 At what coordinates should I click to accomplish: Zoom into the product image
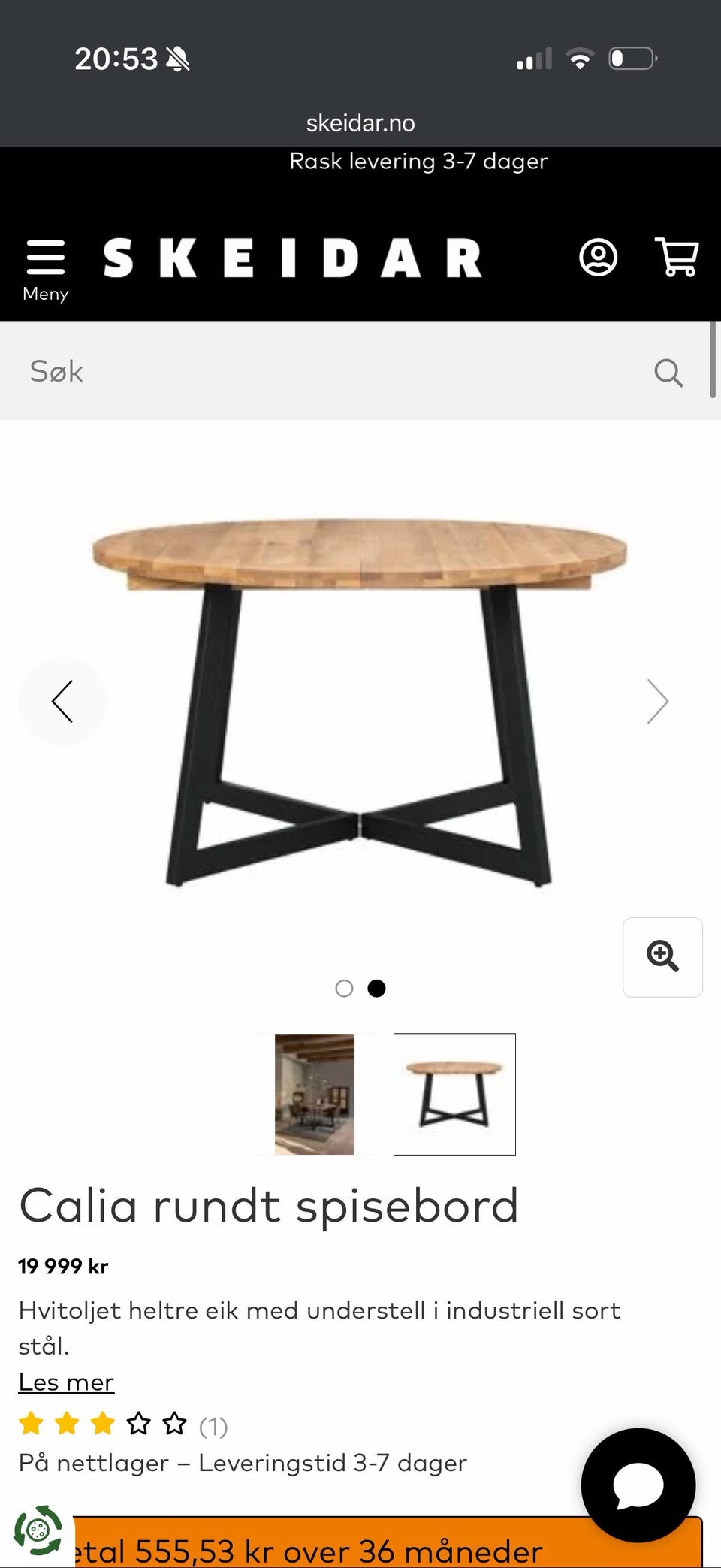click(x=662, y=956)
